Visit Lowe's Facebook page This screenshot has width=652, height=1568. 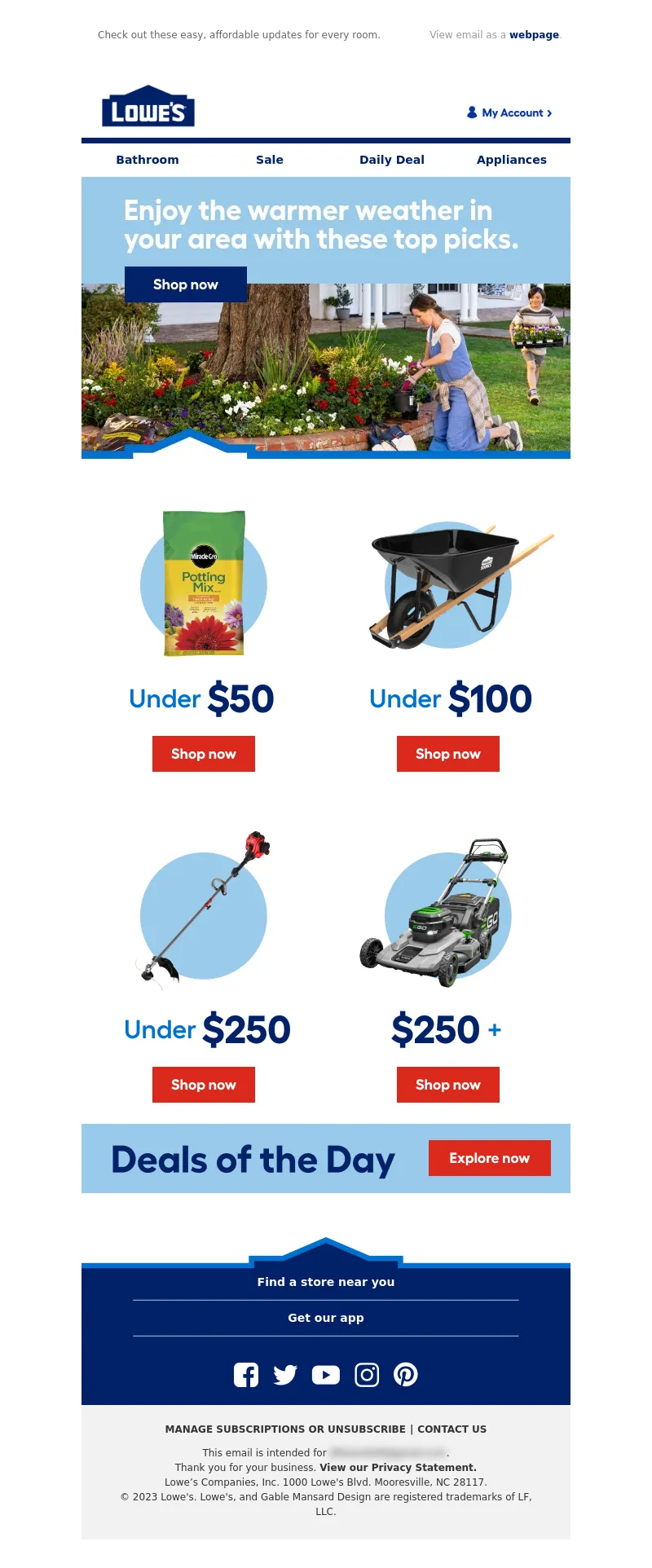click(x=246, y=1375)
